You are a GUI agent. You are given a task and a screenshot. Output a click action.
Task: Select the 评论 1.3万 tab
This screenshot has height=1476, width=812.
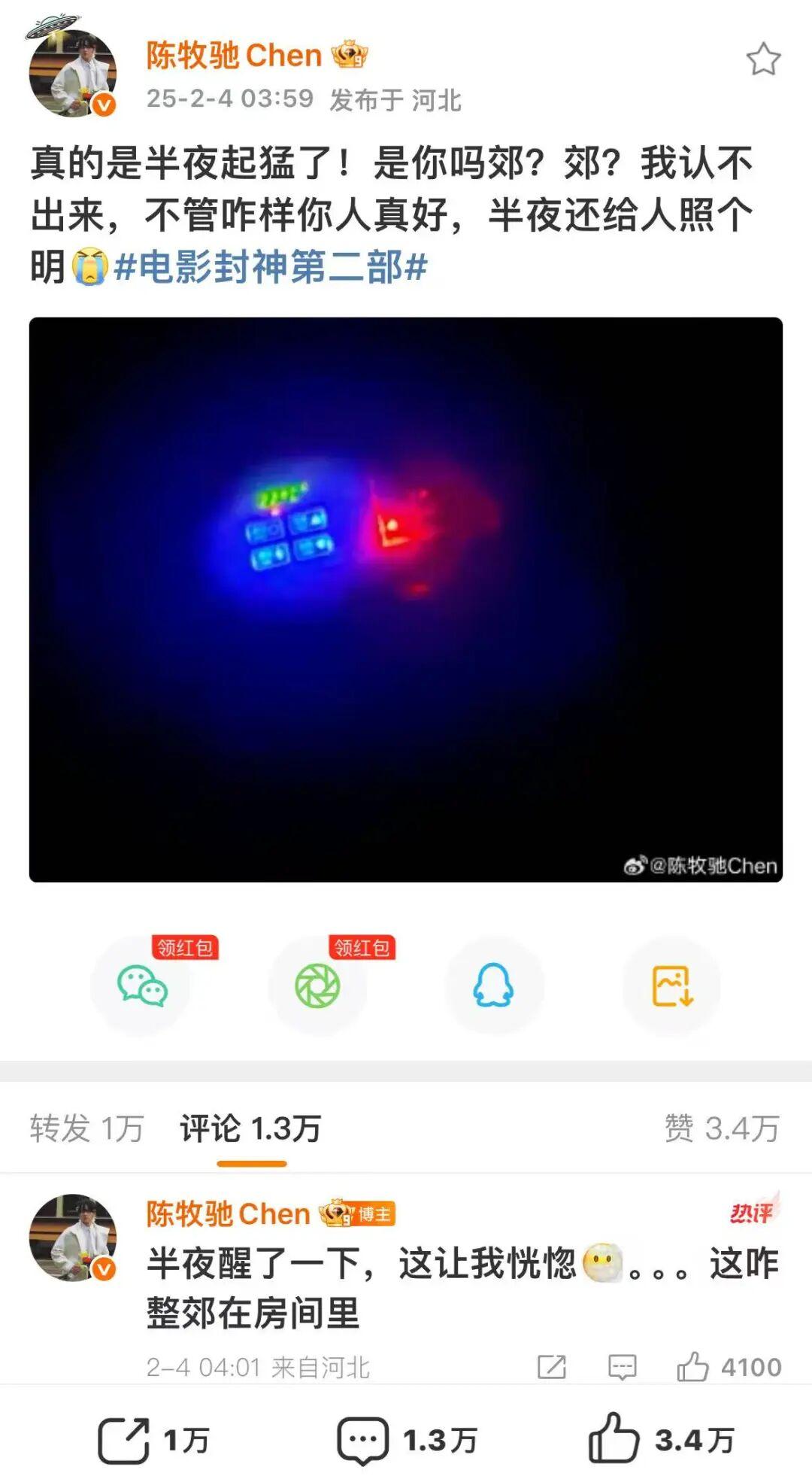tap(251, 1128)
